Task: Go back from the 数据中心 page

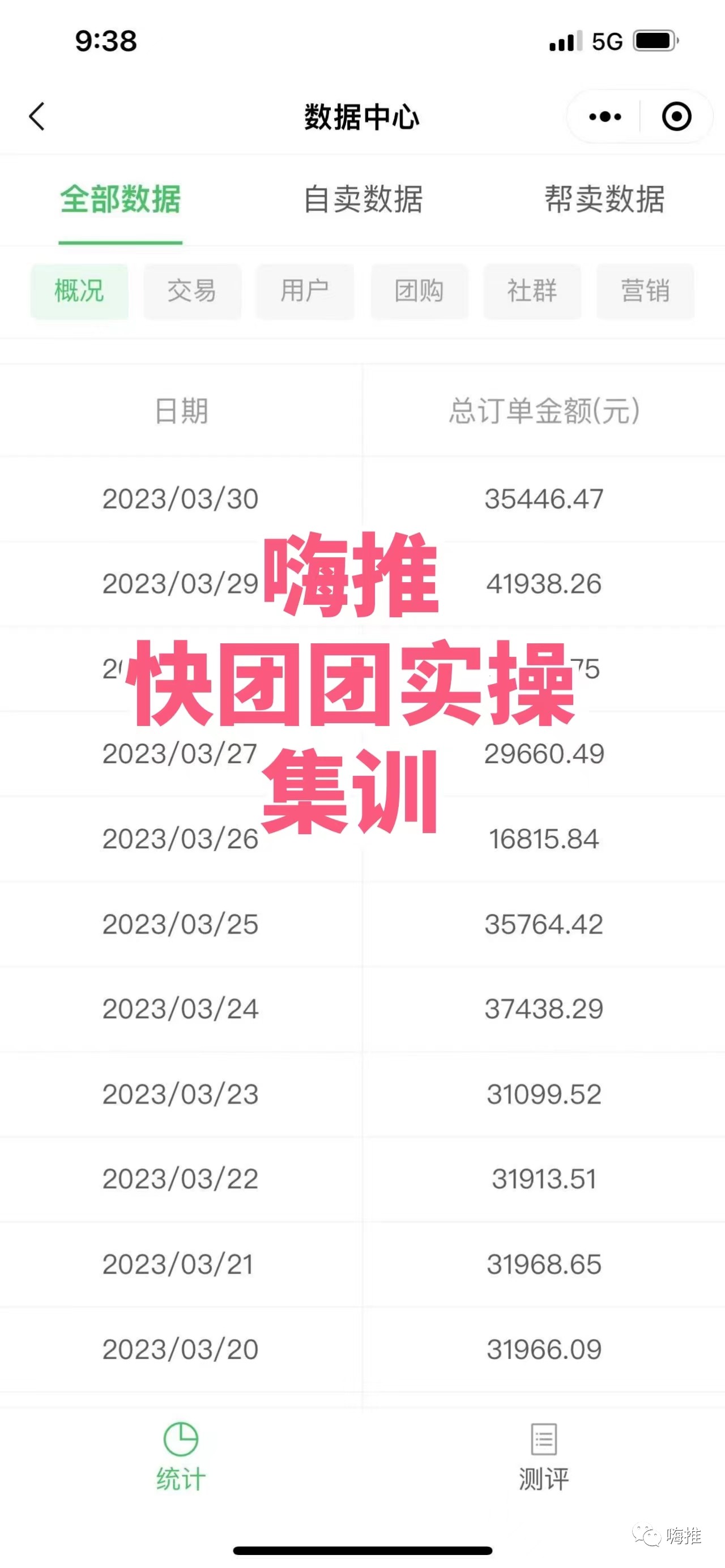Action: click(36, 116)
